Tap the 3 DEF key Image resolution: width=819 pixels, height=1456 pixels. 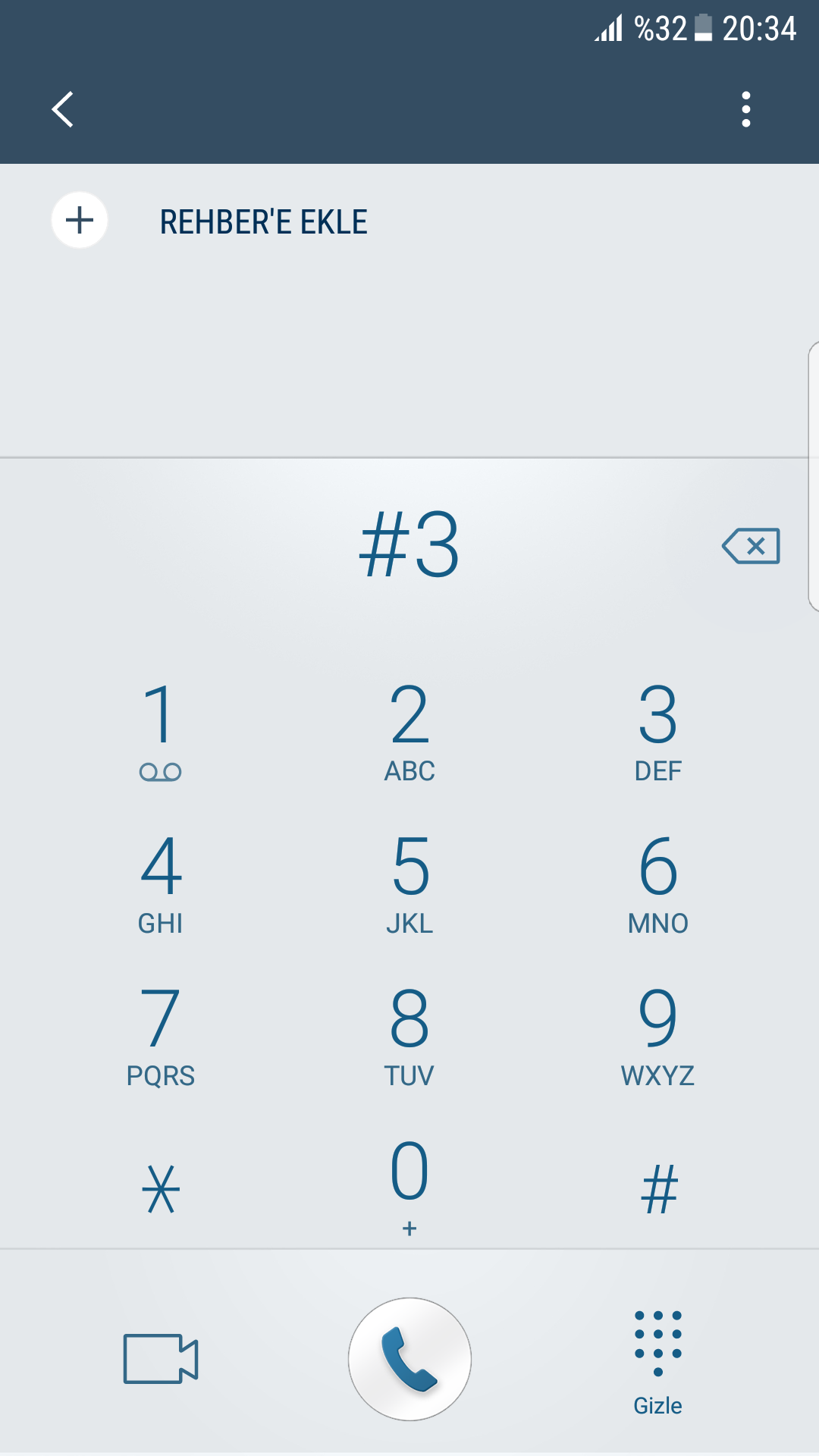(x=658, y=730)
